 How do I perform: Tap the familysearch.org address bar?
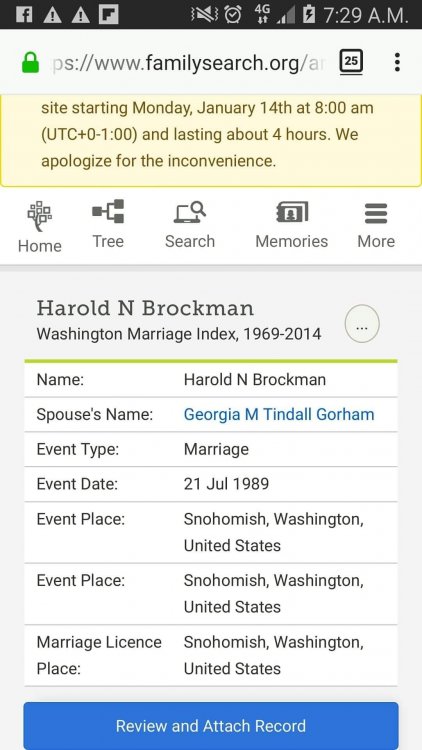[x=189, y=63]
